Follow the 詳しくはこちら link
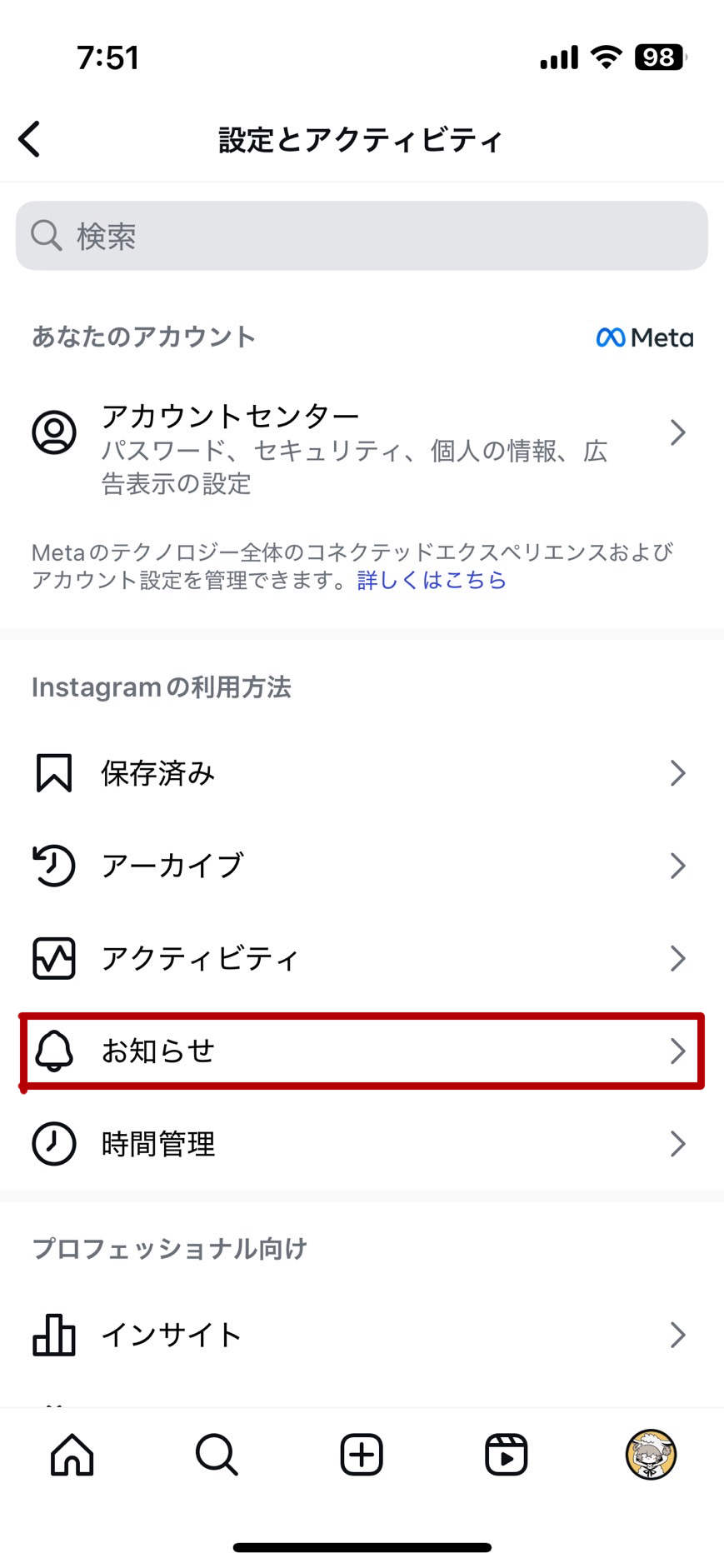 coord(432,580)
